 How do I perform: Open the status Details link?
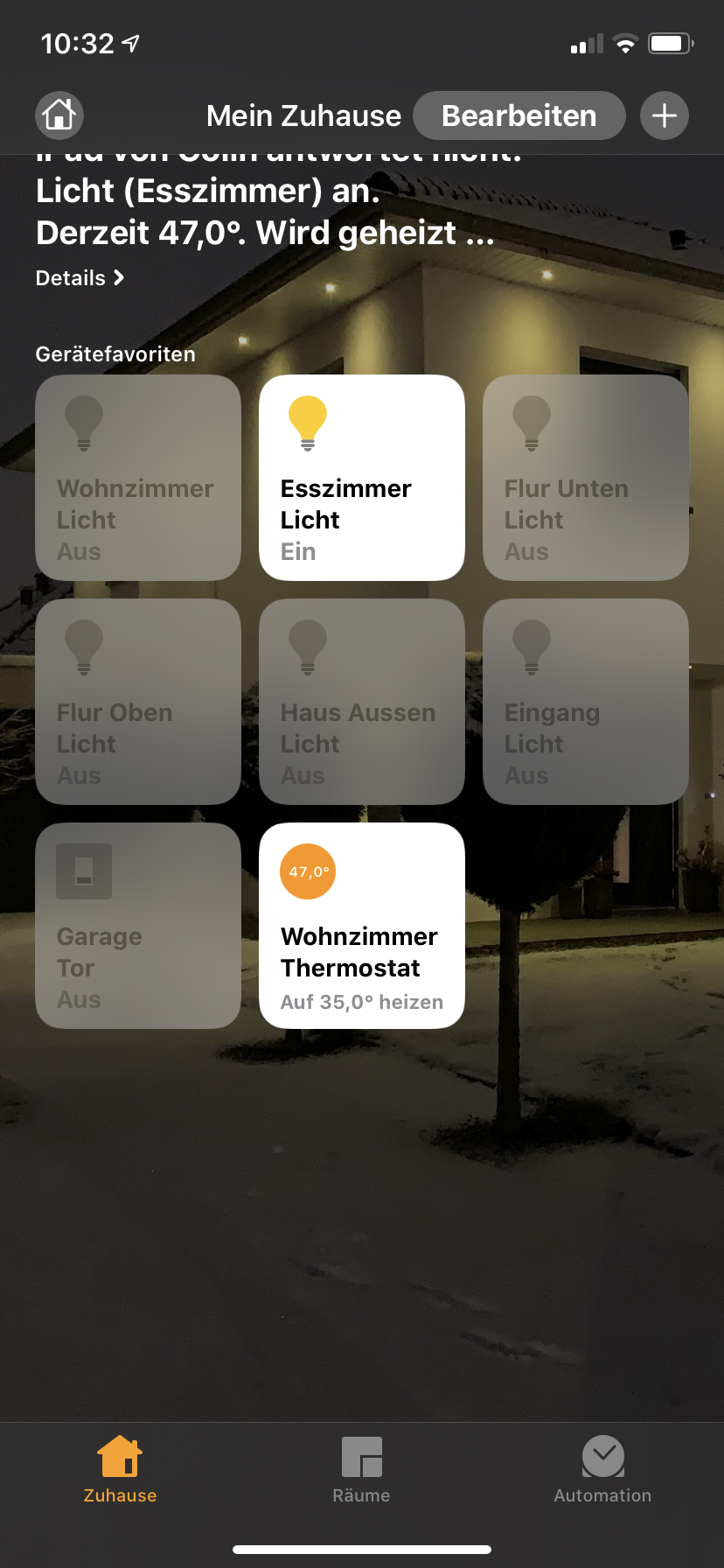click(80, 278)
